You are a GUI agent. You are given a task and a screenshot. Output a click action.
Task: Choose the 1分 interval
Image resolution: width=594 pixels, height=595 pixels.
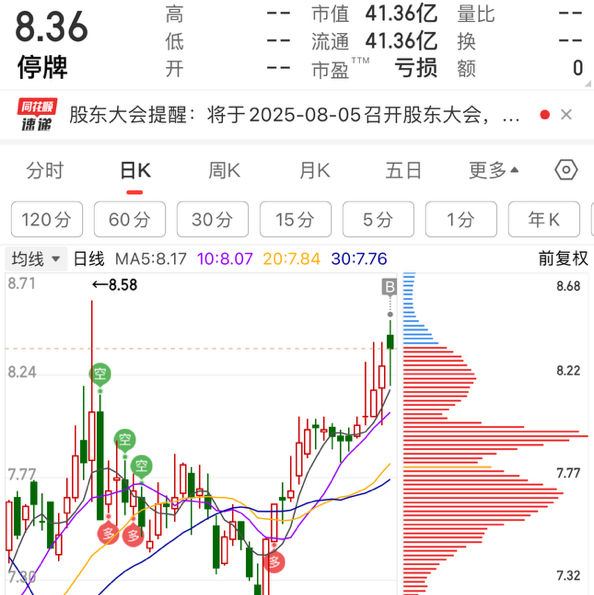pos(461,219)
